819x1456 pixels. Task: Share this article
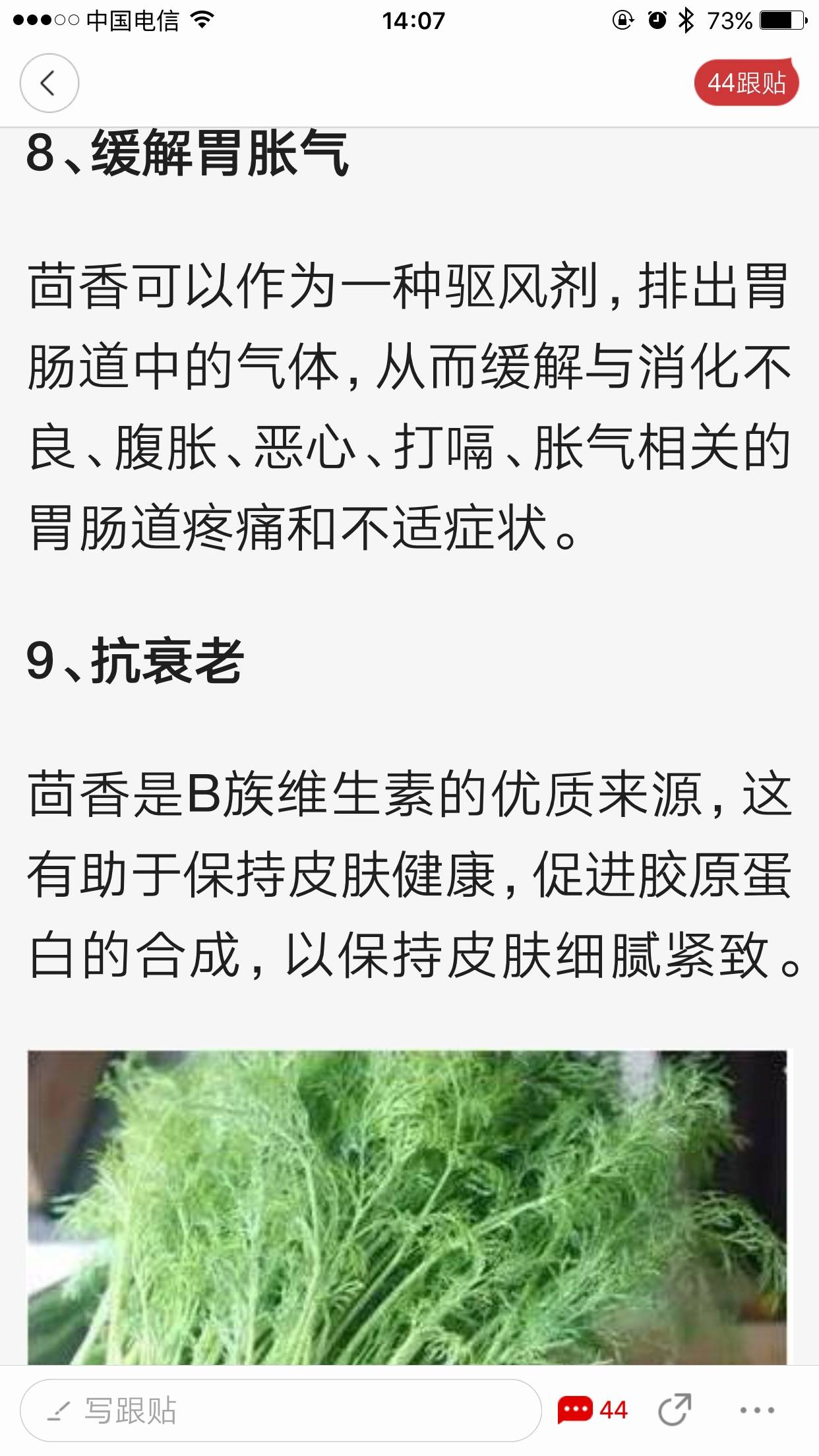tap(675, 1410)
